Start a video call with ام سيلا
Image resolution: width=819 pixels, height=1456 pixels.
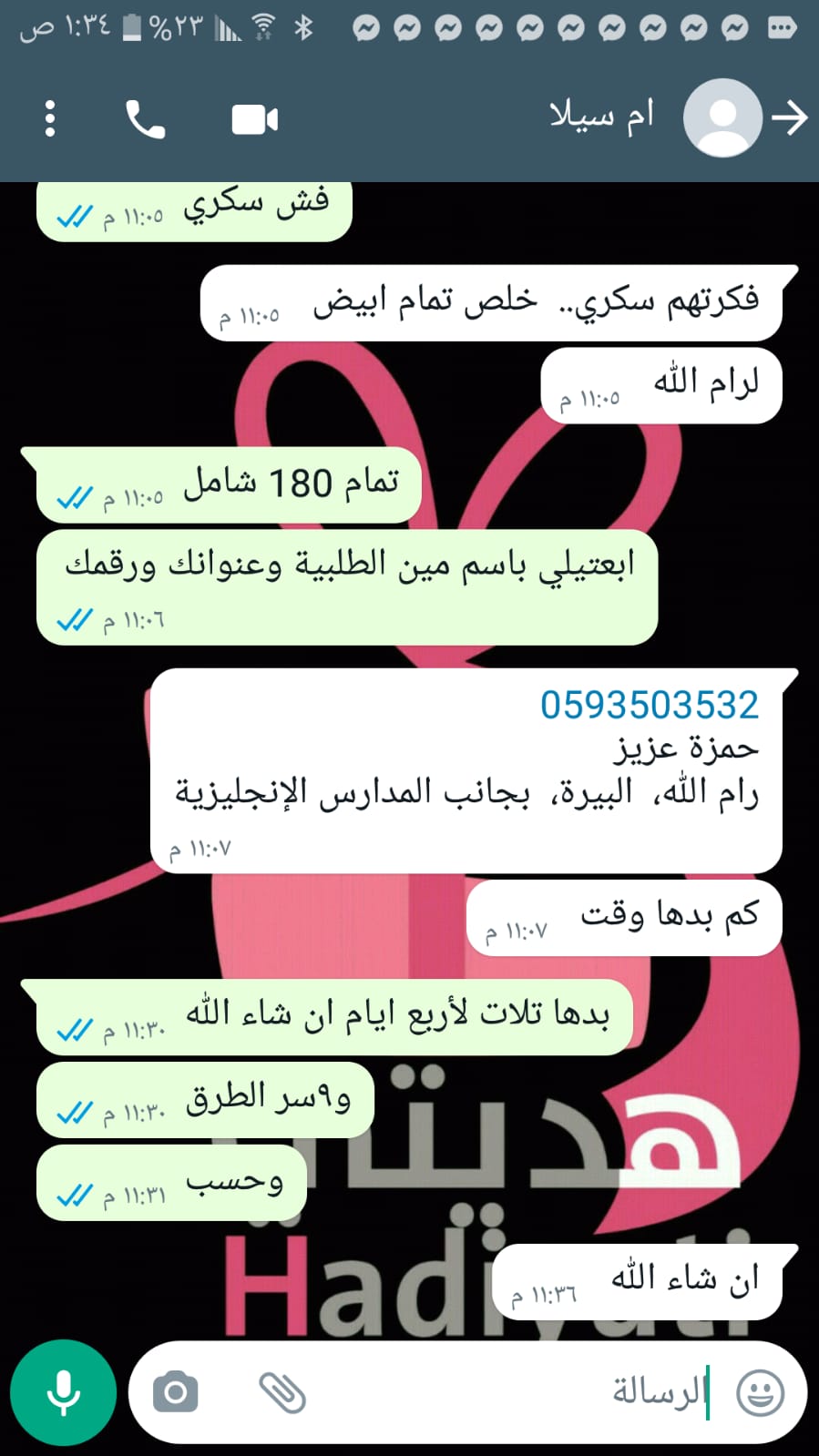254,119
